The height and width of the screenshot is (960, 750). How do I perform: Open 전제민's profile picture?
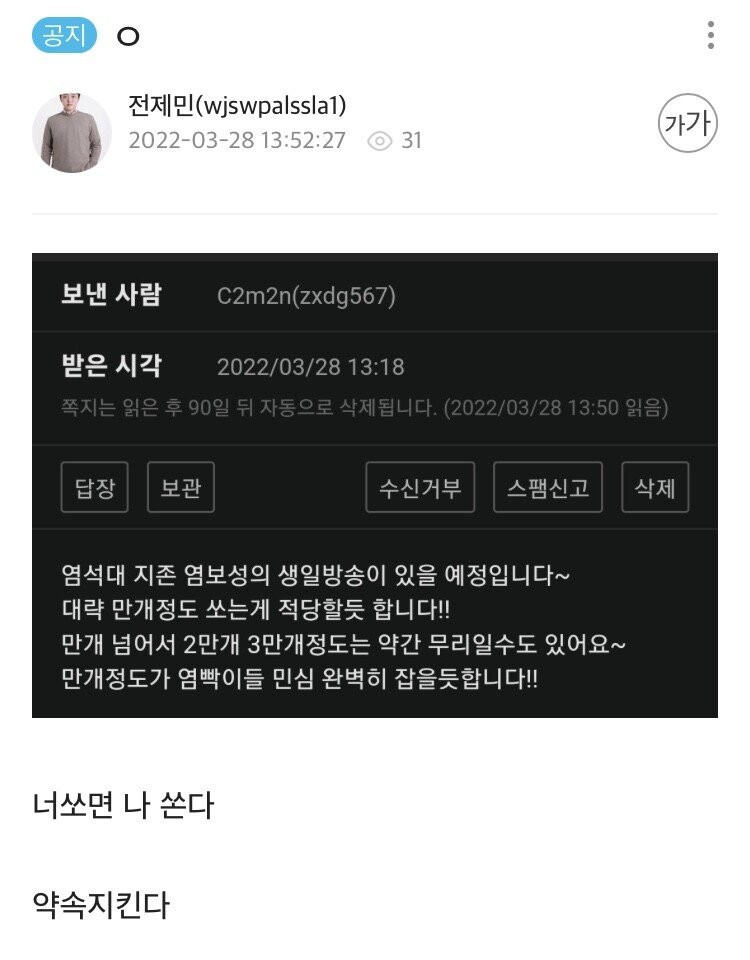[x=71, y=133]
